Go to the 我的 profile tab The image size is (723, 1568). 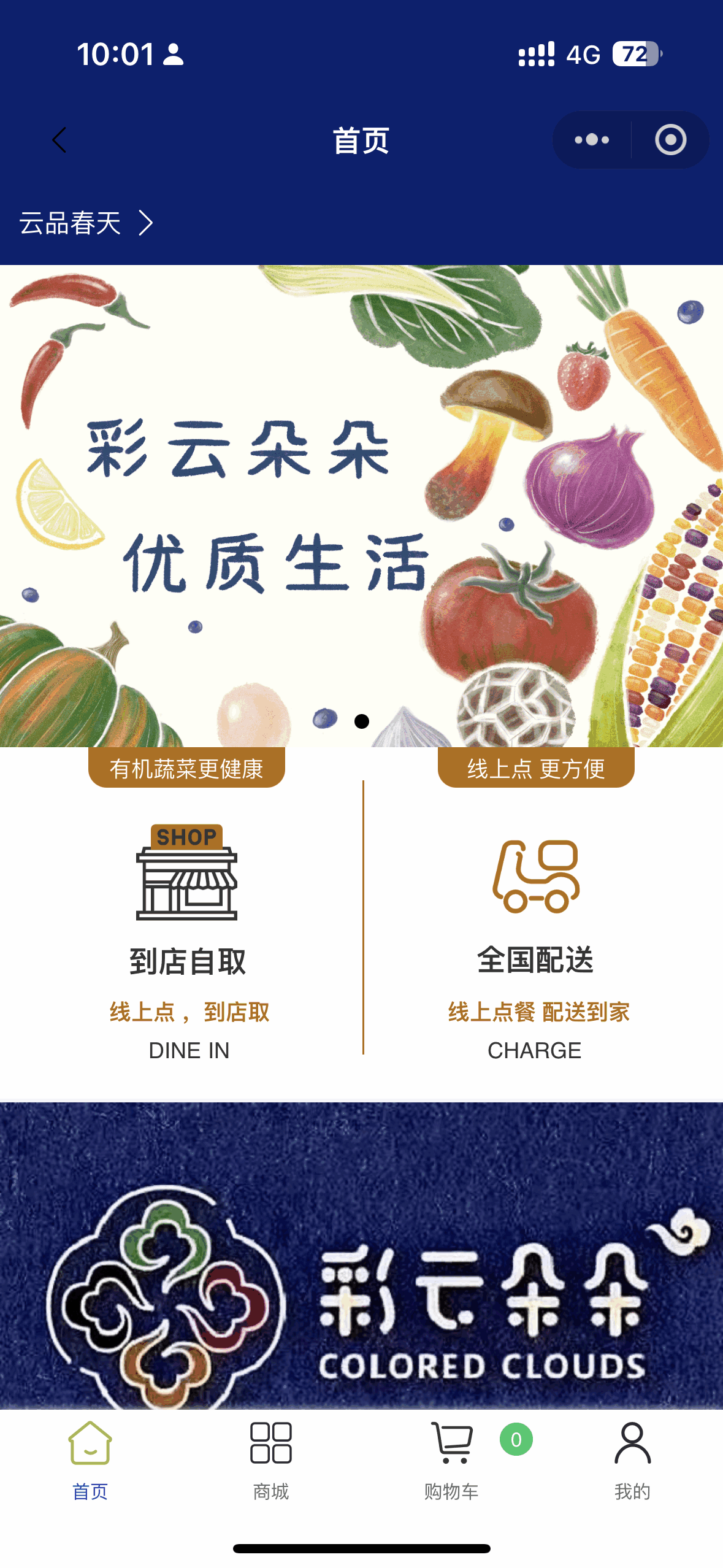[632, 1460]
